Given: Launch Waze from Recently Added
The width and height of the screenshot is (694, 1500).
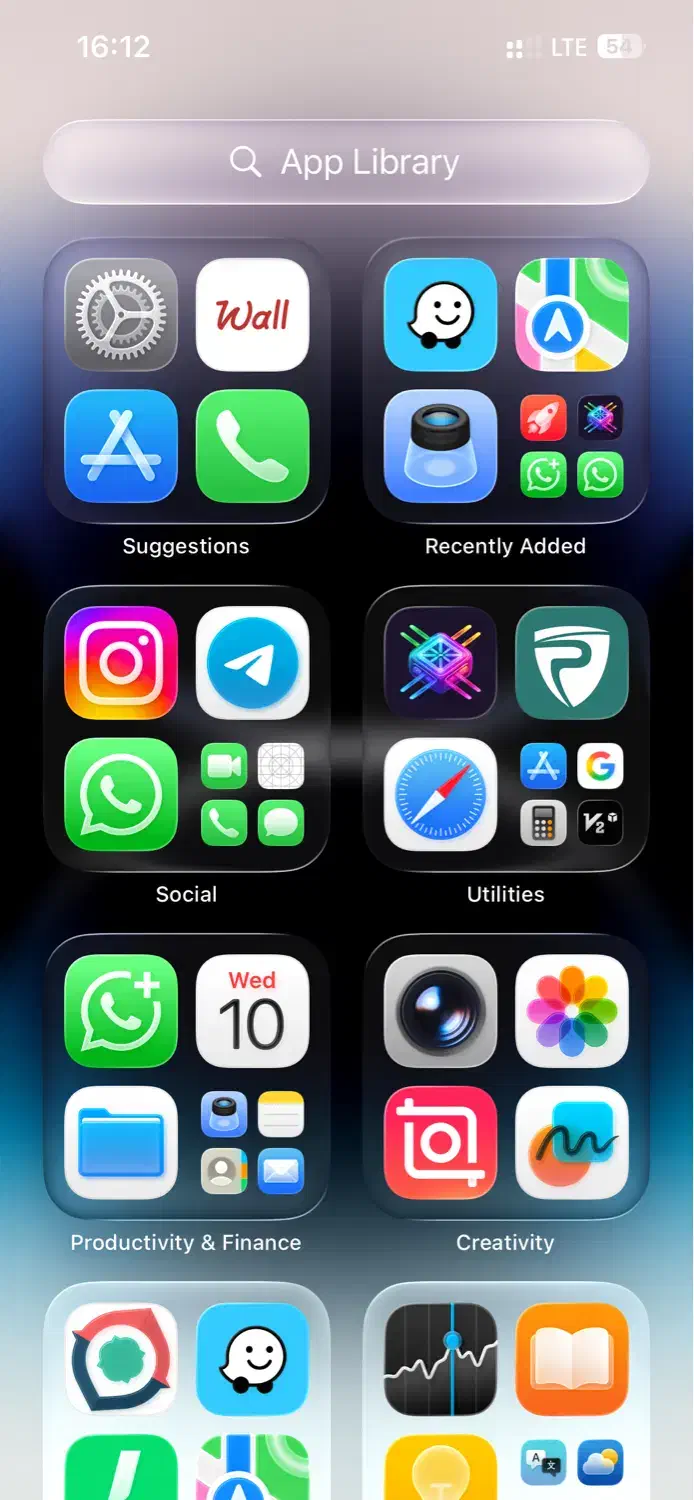Looking at the screenshot, I should click(440, 315).
